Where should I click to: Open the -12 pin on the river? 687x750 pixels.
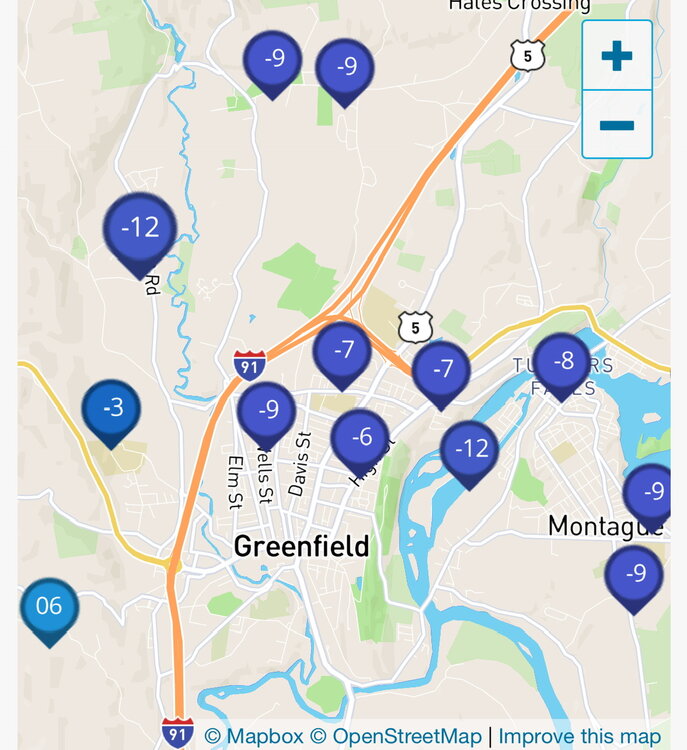tap(469, 449)
